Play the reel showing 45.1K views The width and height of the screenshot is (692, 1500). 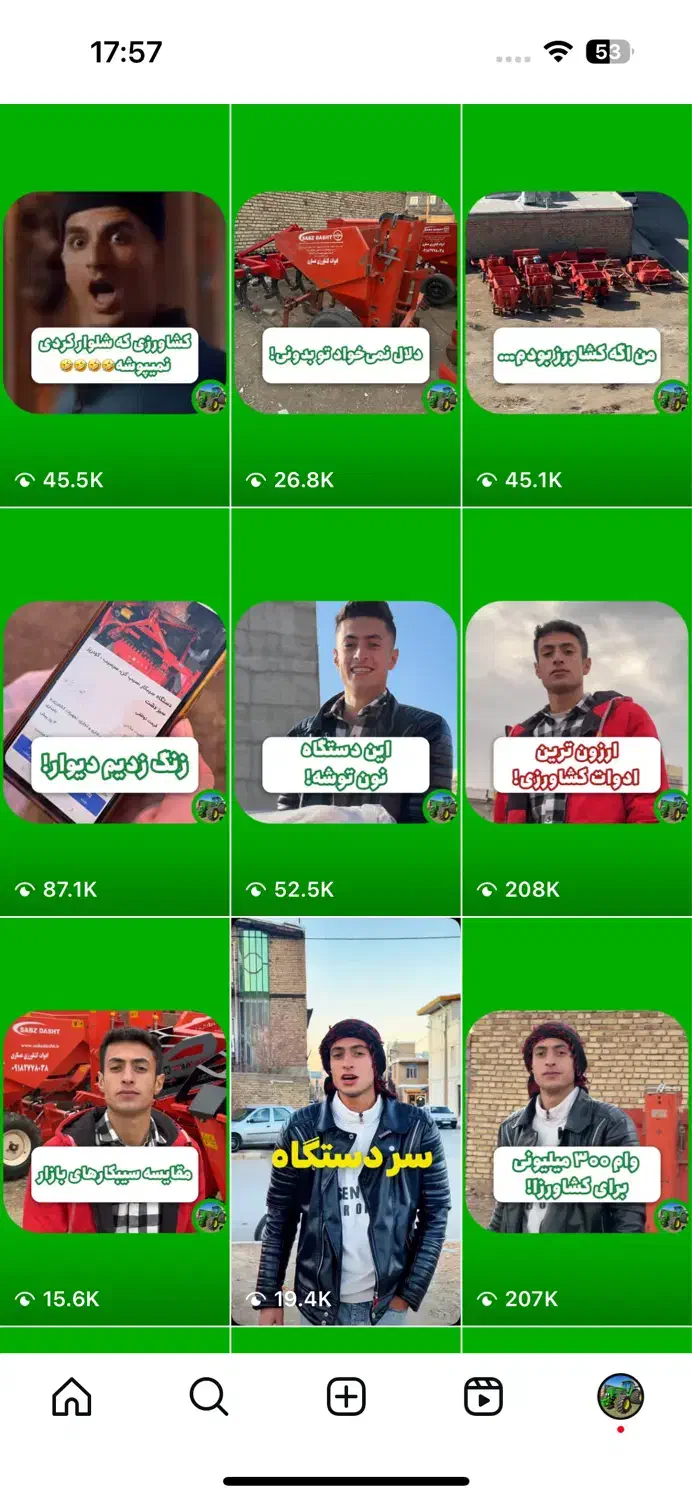coord(577,304)
